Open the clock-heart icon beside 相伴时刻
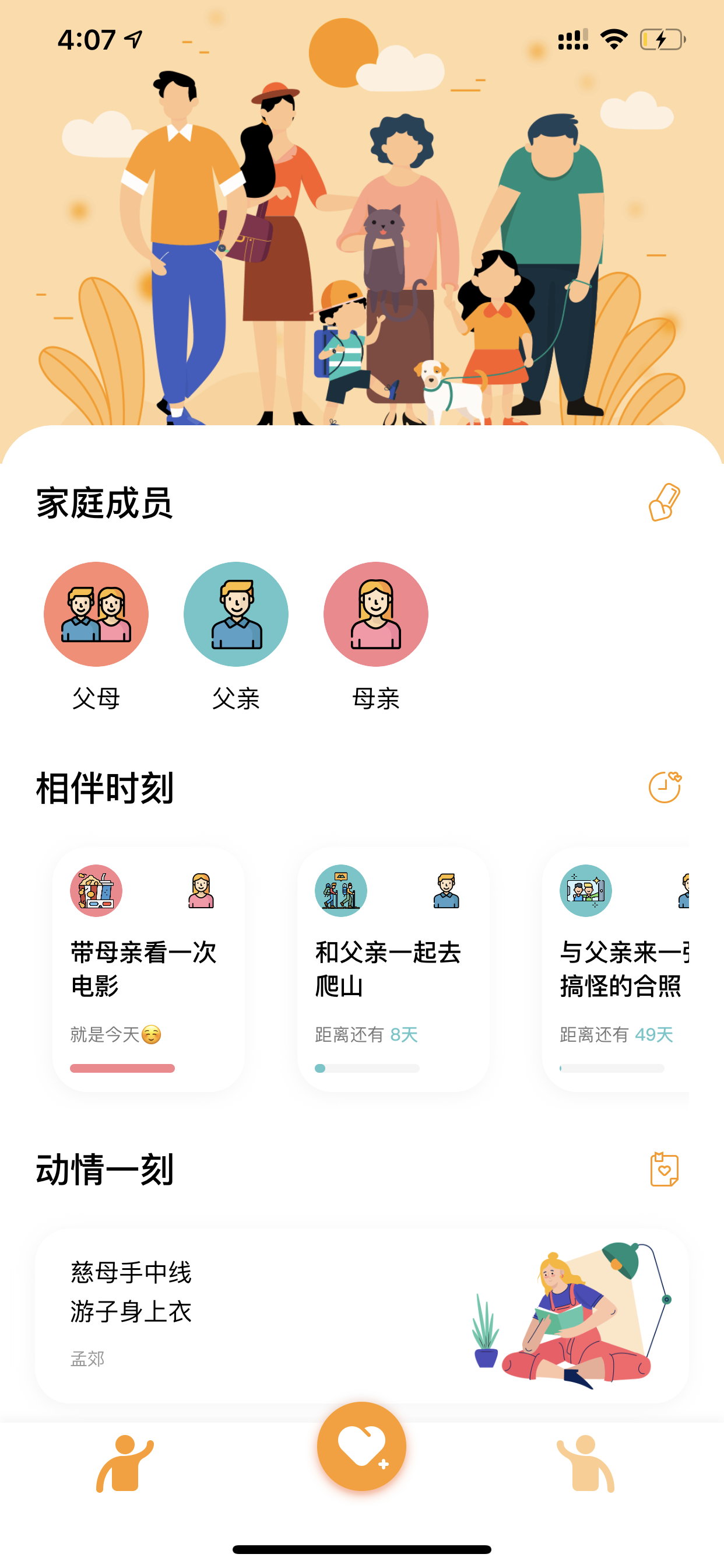 665,787
